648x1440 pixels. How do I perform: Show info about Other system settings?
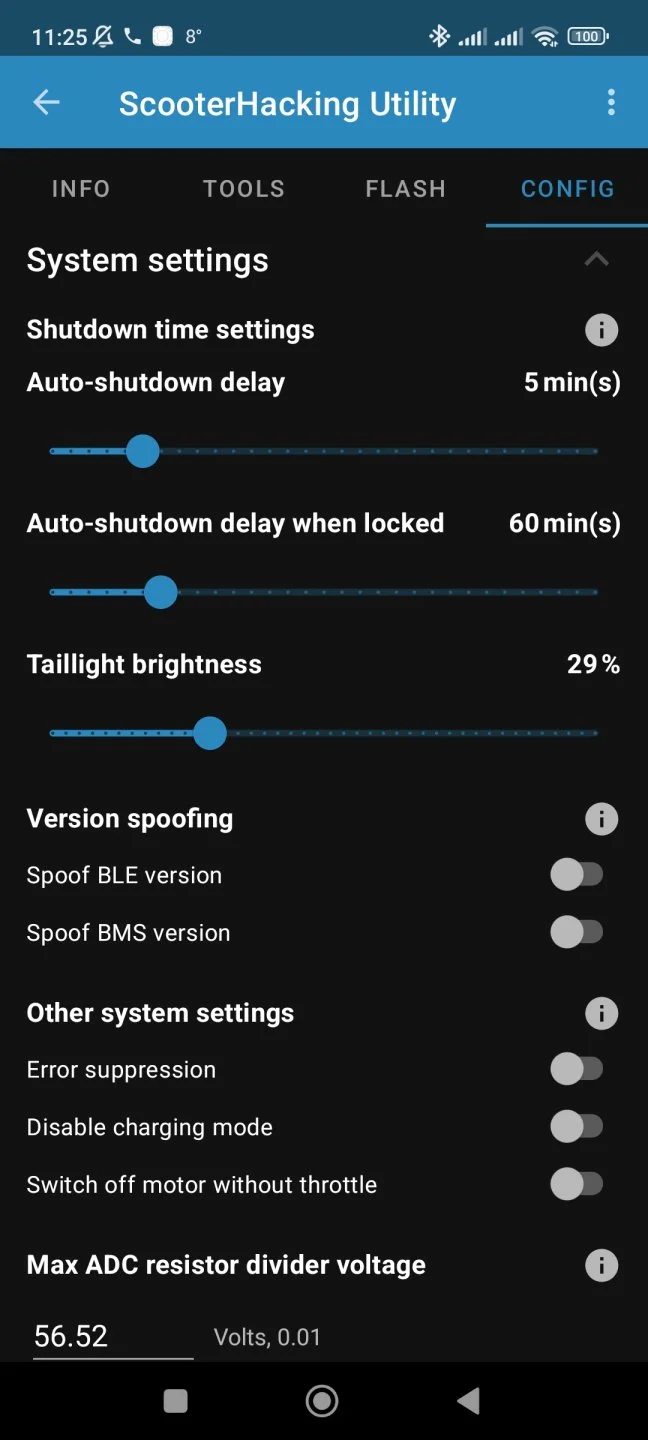pyautogui.click(x=601, y=1013)
